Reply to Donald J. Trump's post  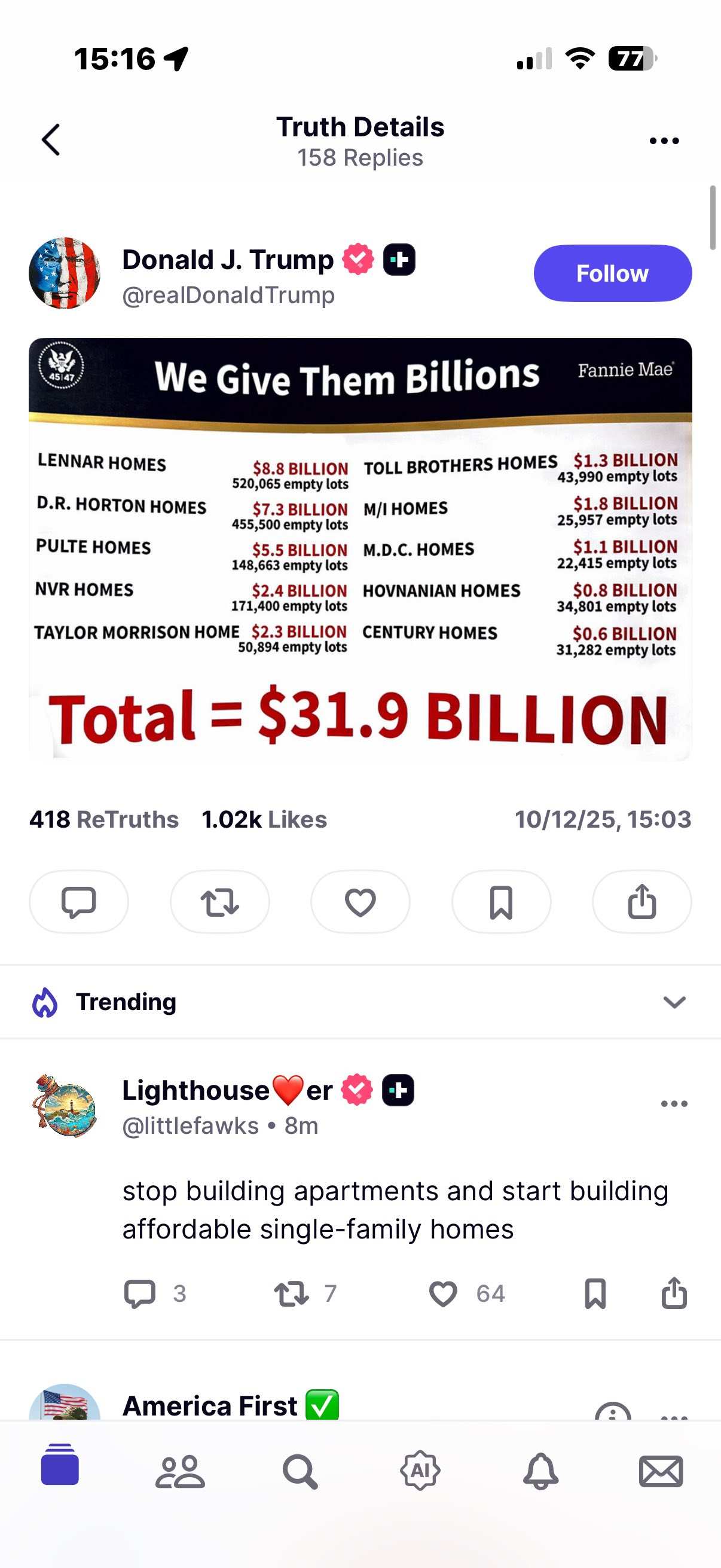click(78, 901)
